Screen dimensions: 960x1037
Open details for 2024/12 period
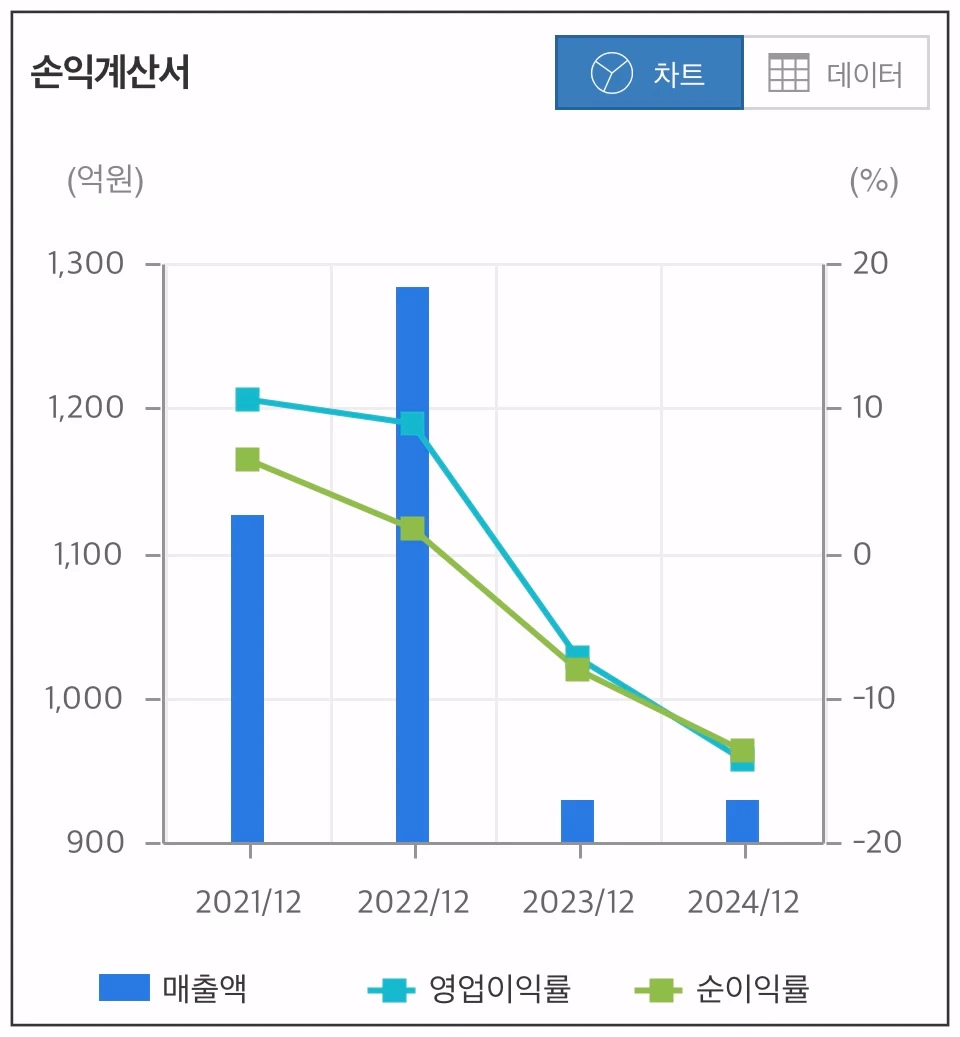point(744,901)
